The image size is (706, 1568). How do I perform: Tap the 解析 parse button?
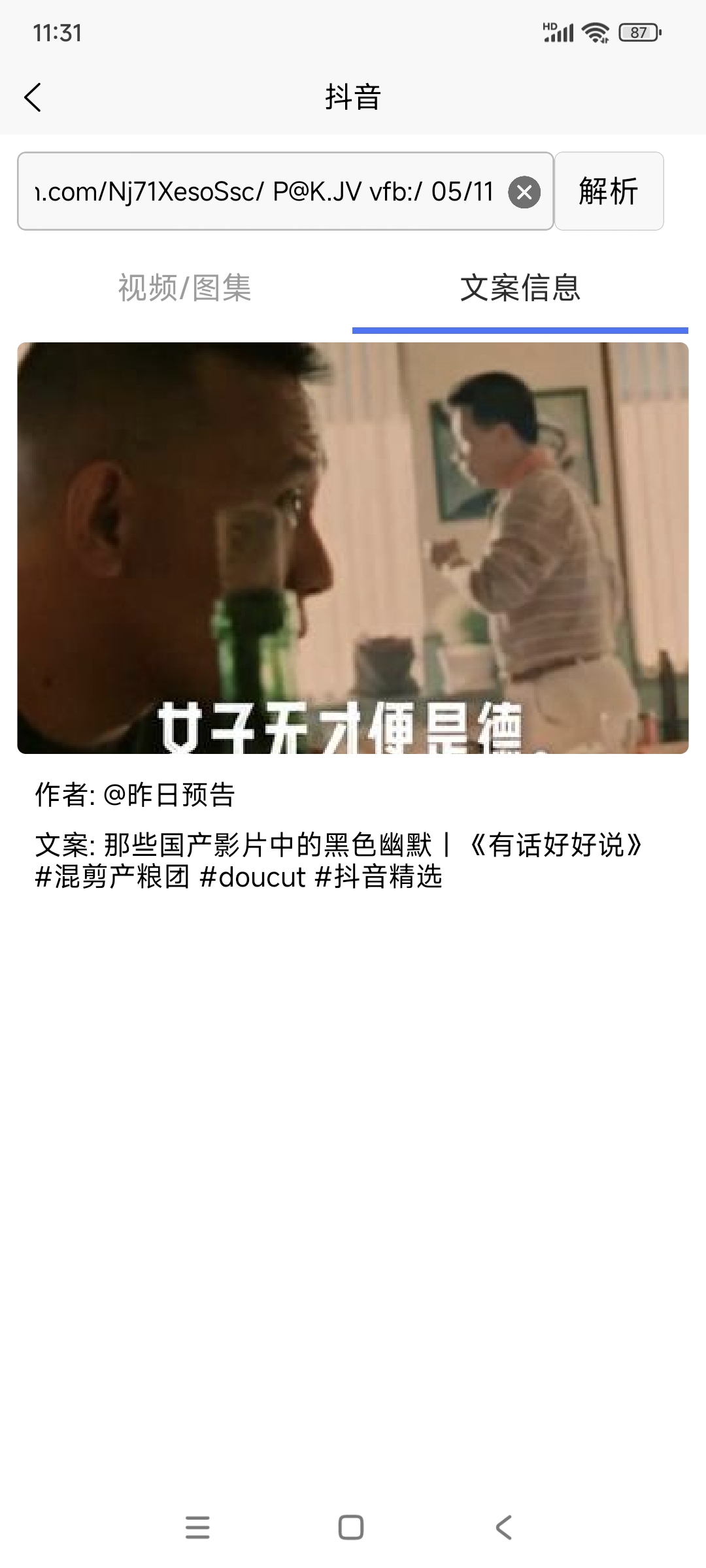(x=609, y=191)
